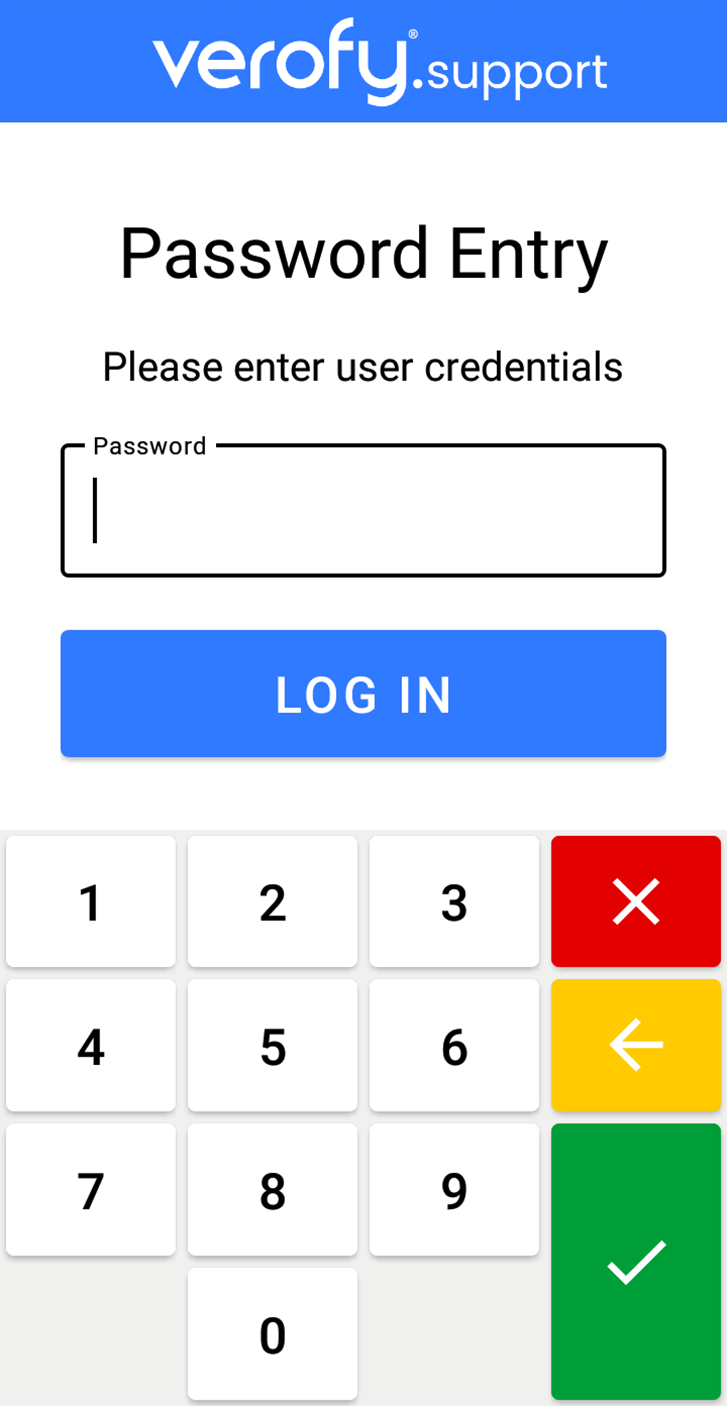The width and height of the screenshot is (727, 1406).
Task: Enter digit 4 on the keypad
Action: (x=91, y=1046)
